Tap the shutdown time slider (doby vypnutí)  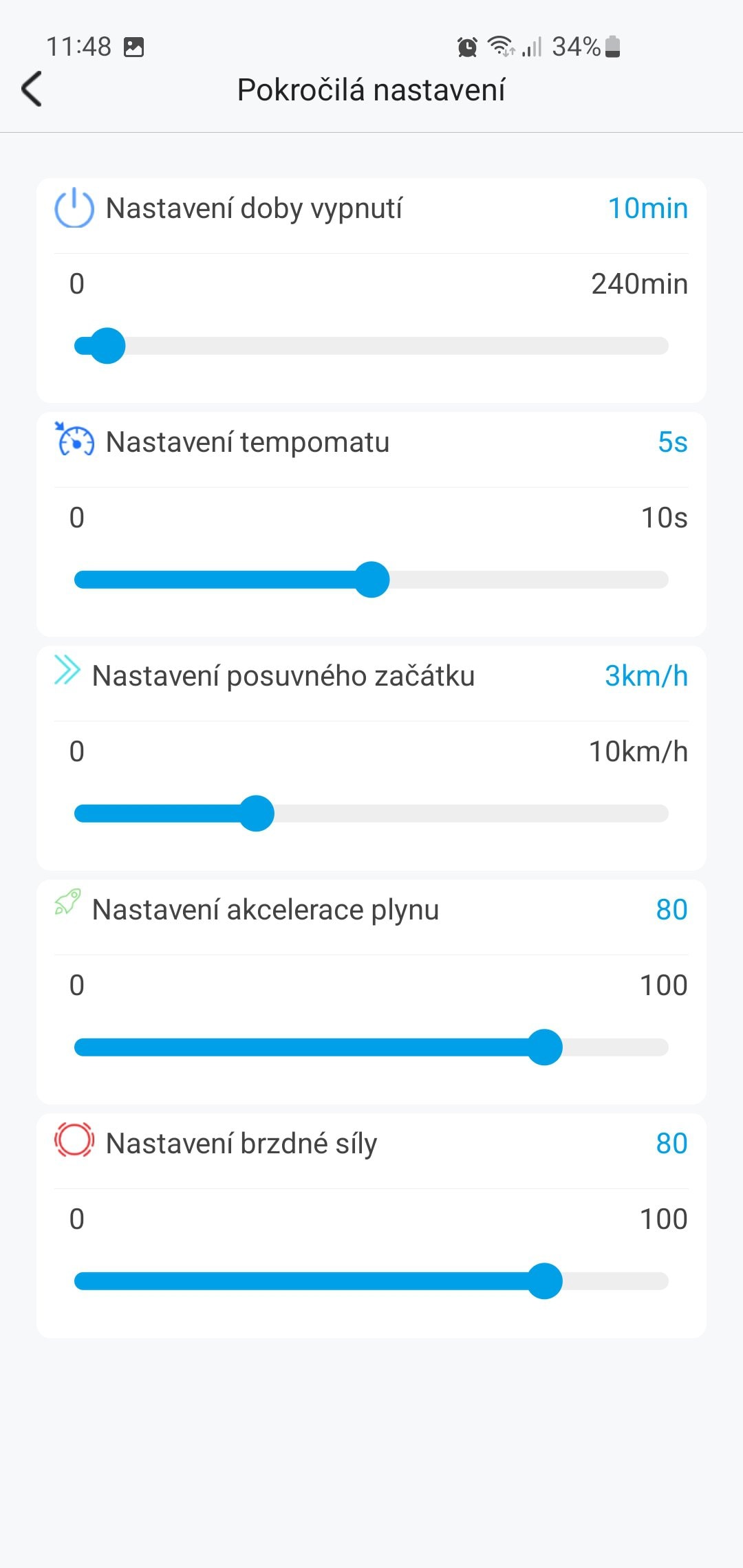coord(371,346)
